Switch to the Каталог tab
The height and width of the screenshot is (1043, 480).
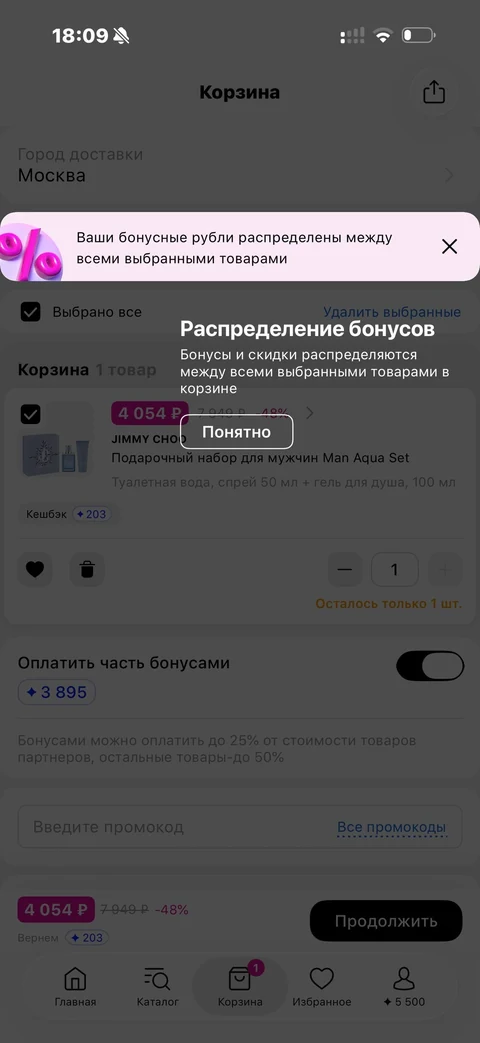[158, 987]
